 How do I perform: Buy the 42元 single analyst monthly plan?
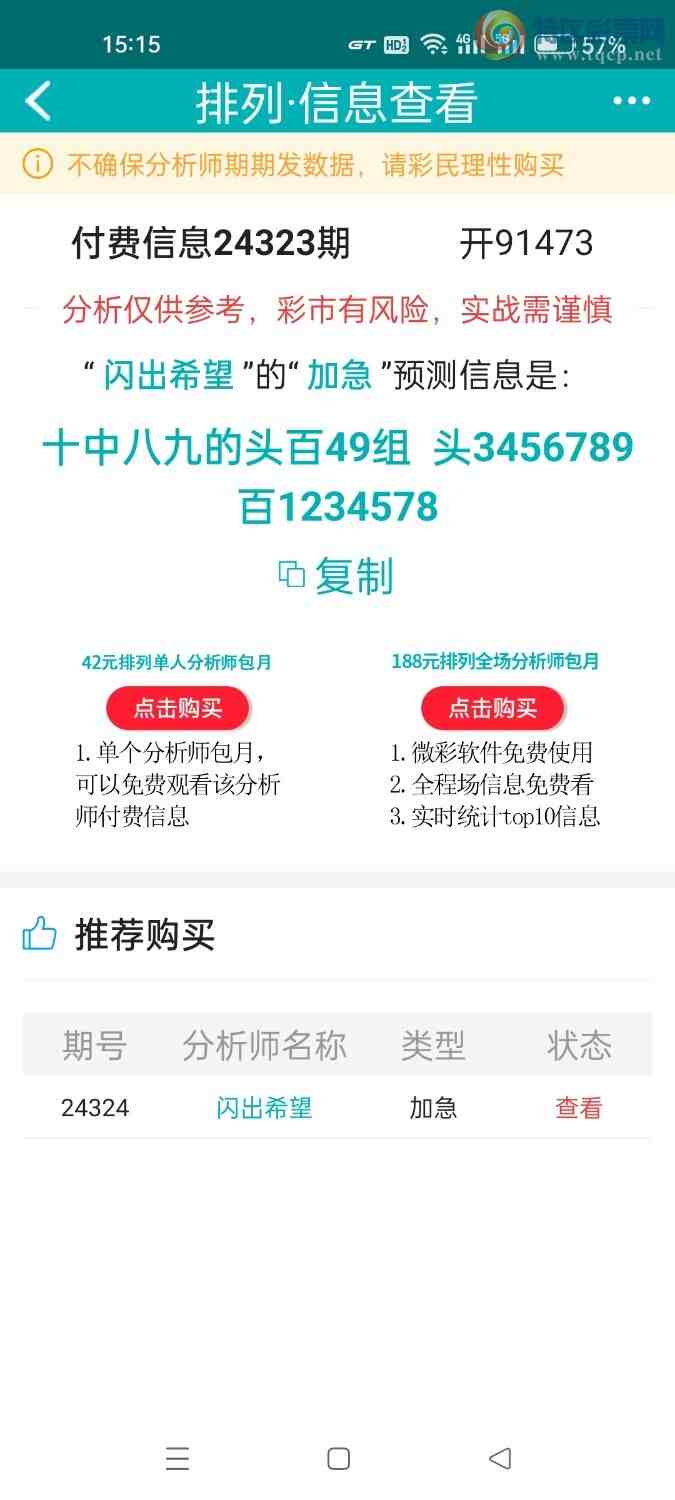point(177,708)
